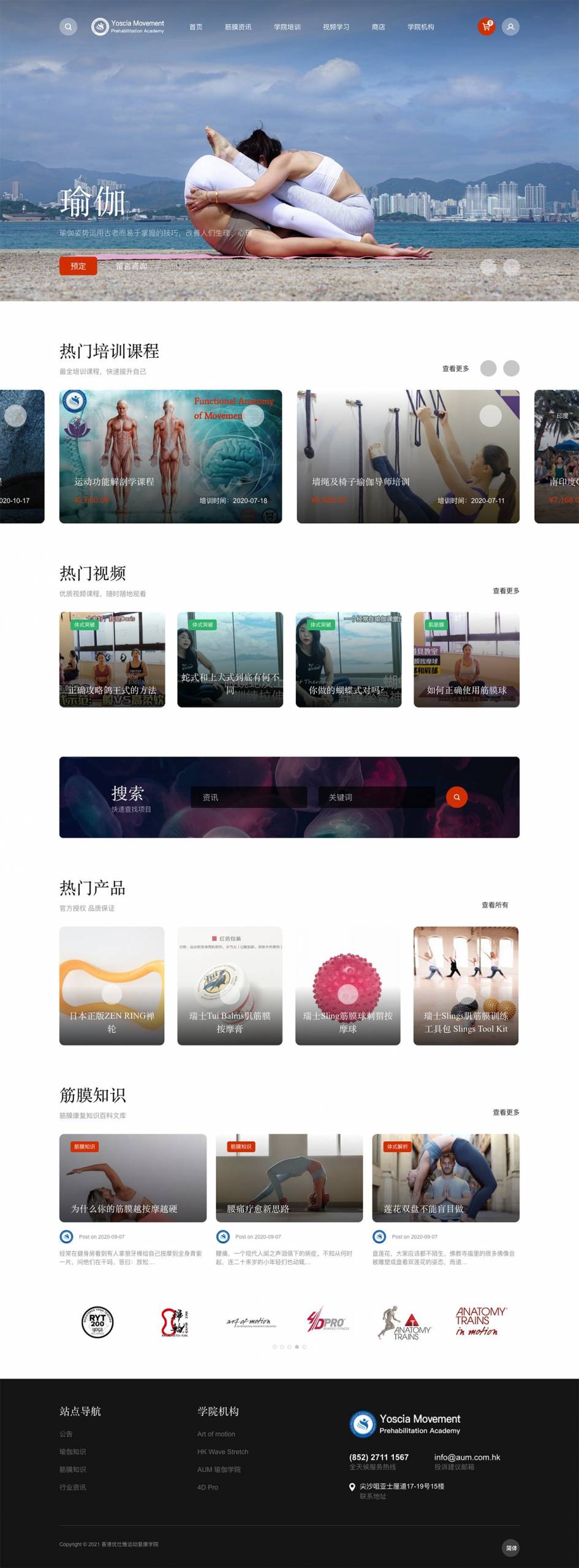Switch to 视频学习 section

pyautogui.click(x=336, y=27)
